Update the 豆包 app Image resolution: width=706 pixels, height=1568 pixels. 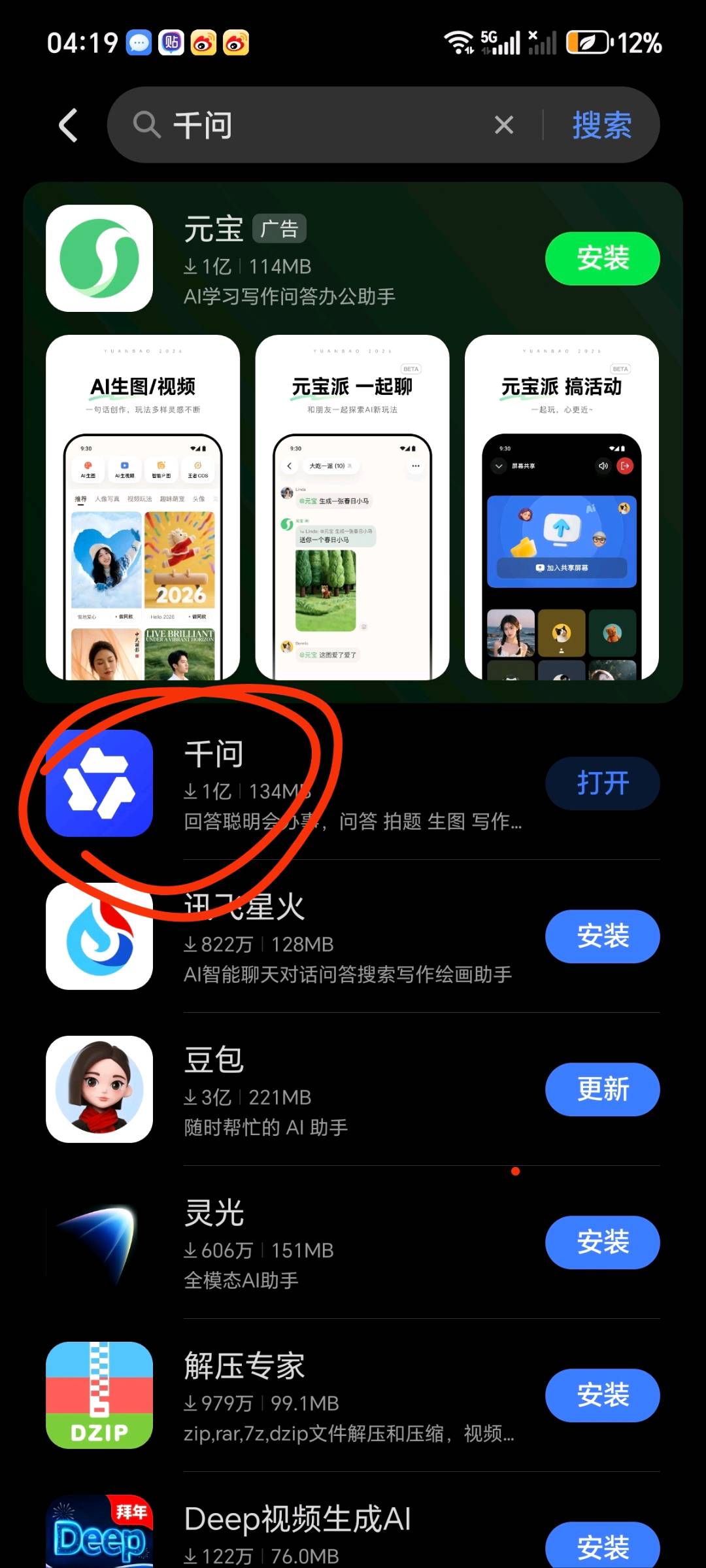[602, 1089]
